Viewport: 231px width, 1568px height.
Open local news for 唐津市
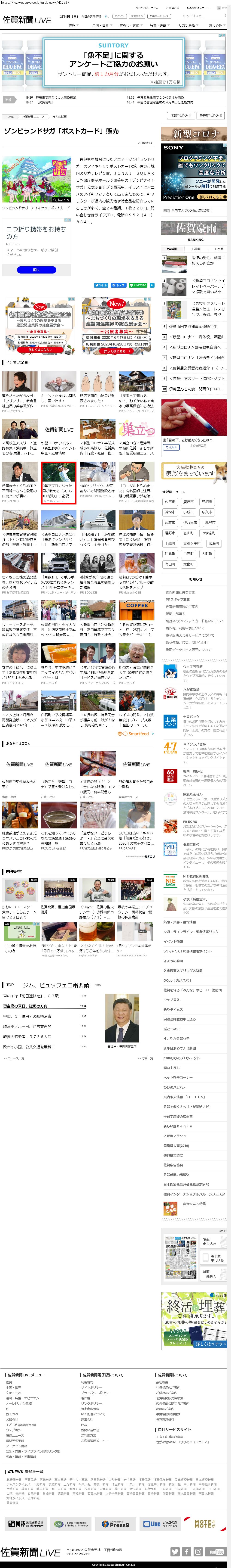189,502
